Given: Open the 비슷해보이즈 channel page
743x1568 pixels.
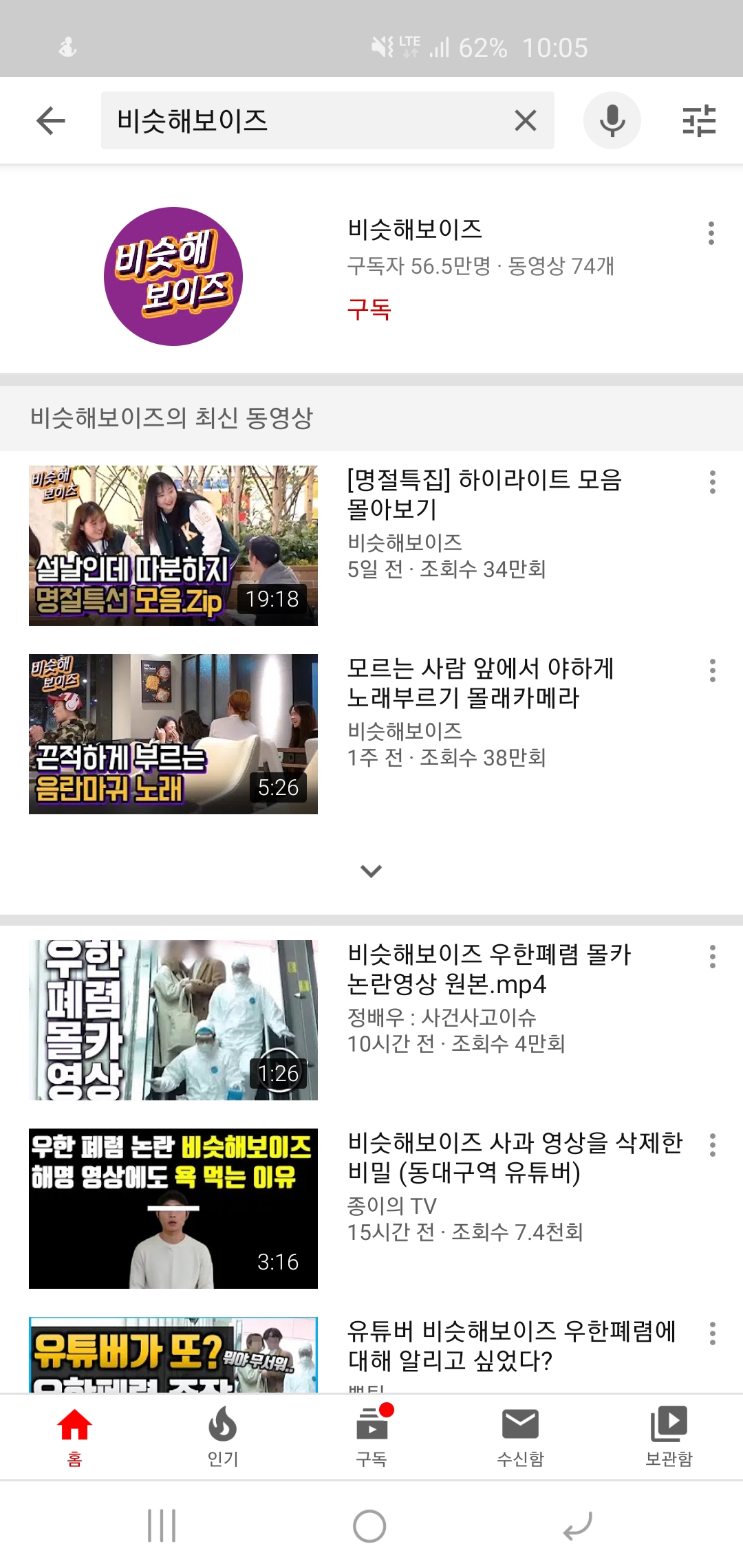Looking at the screenshot, I should click(x=173, y=276).
